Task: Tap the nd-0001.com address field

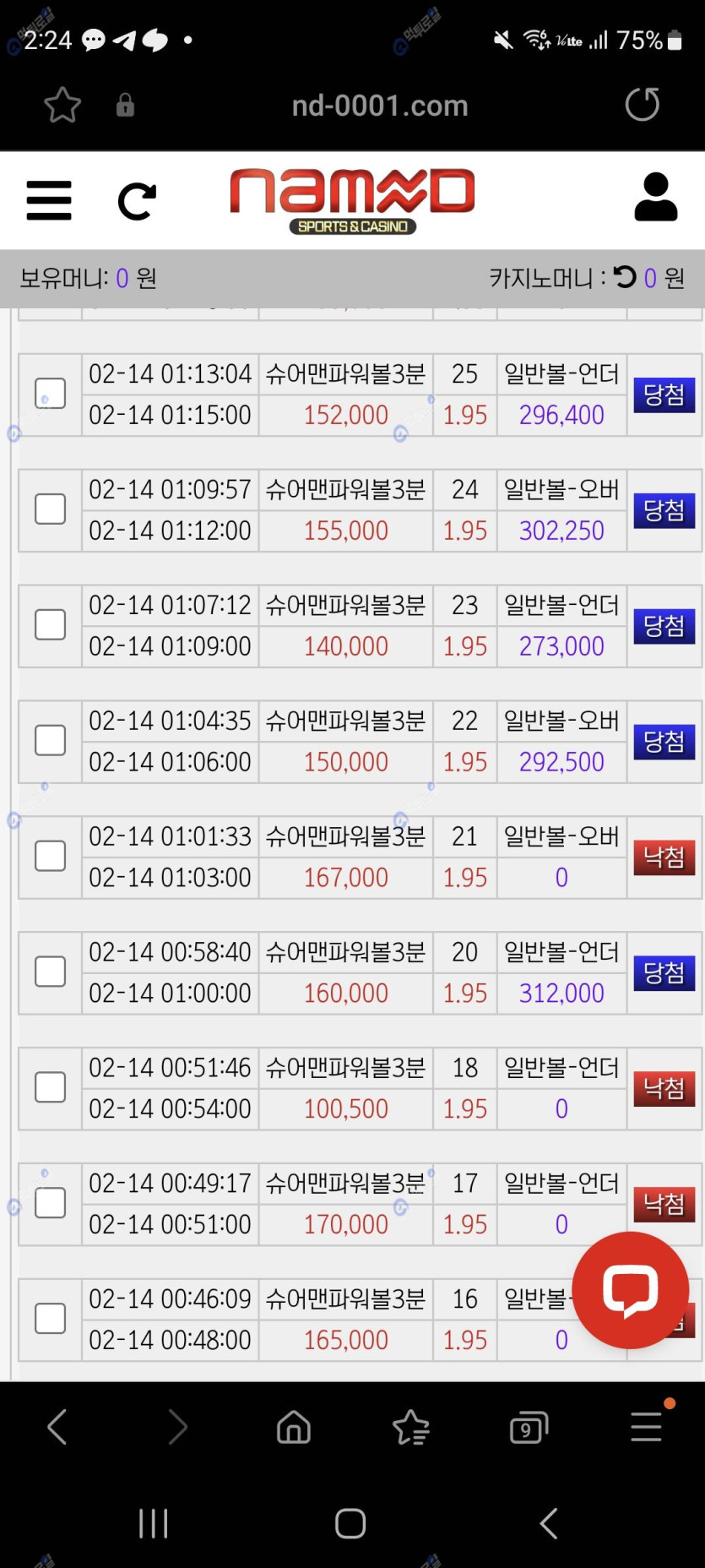Action: 379,106
